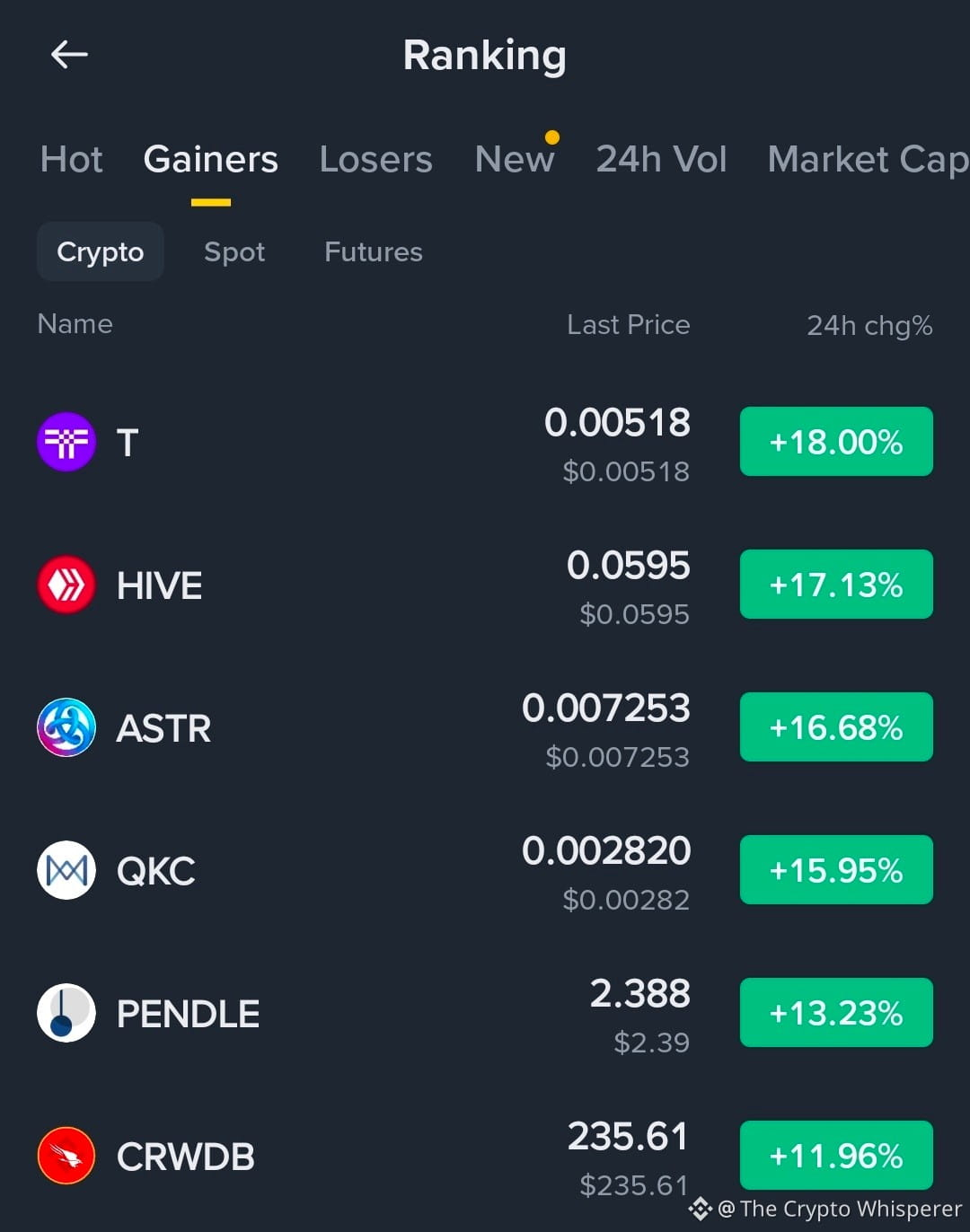
Task: Switch to the Hot tab
Action: (x=72, y=160)
